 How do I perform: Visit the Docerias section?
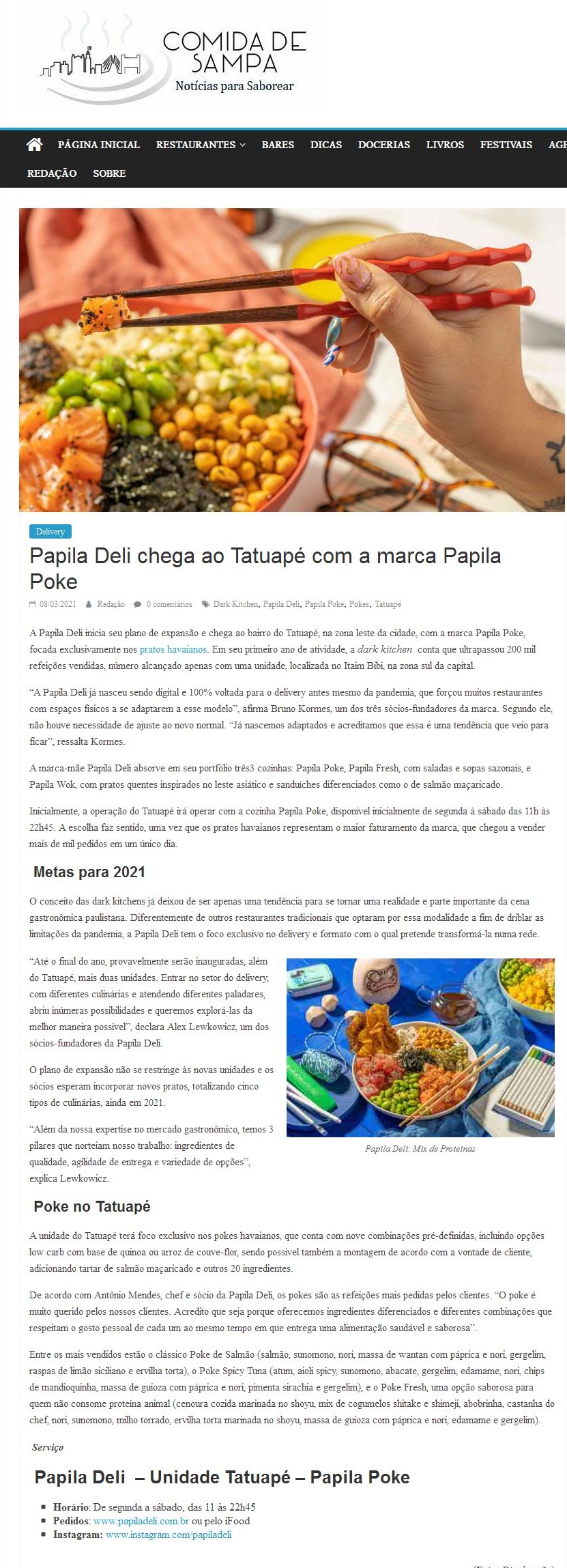pos(384,145)
